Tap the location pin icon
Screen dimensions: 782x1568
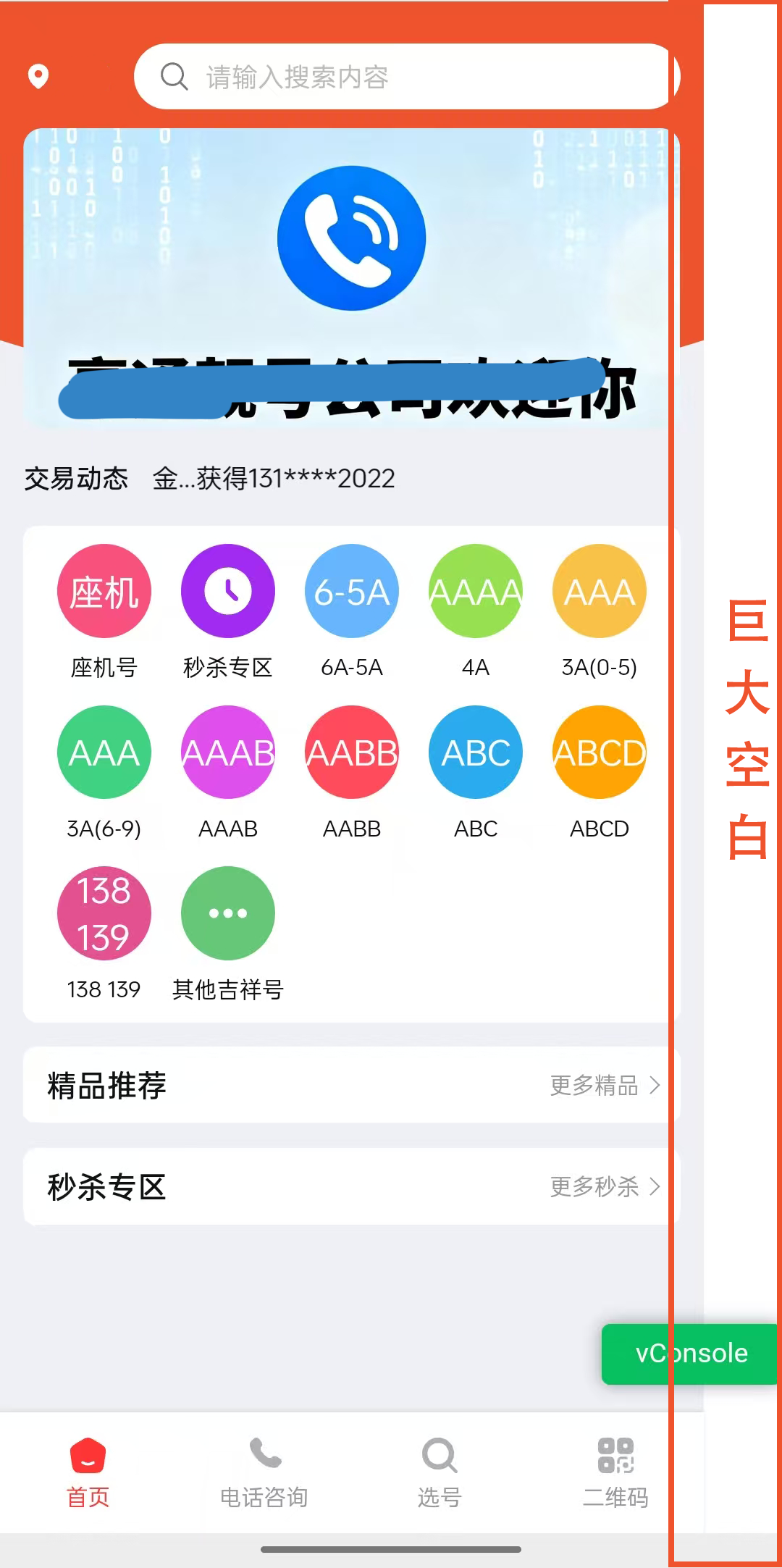coord(38,76)
